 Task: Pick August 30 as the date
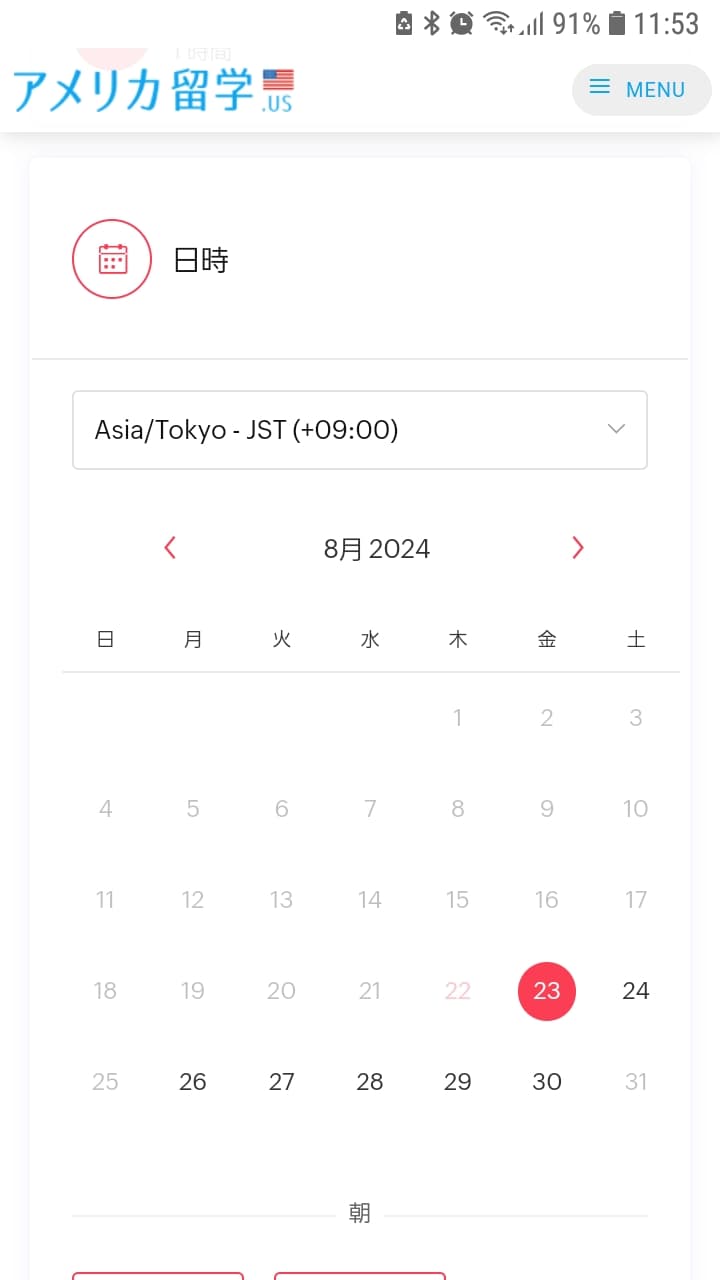(x=546, y=1082)
